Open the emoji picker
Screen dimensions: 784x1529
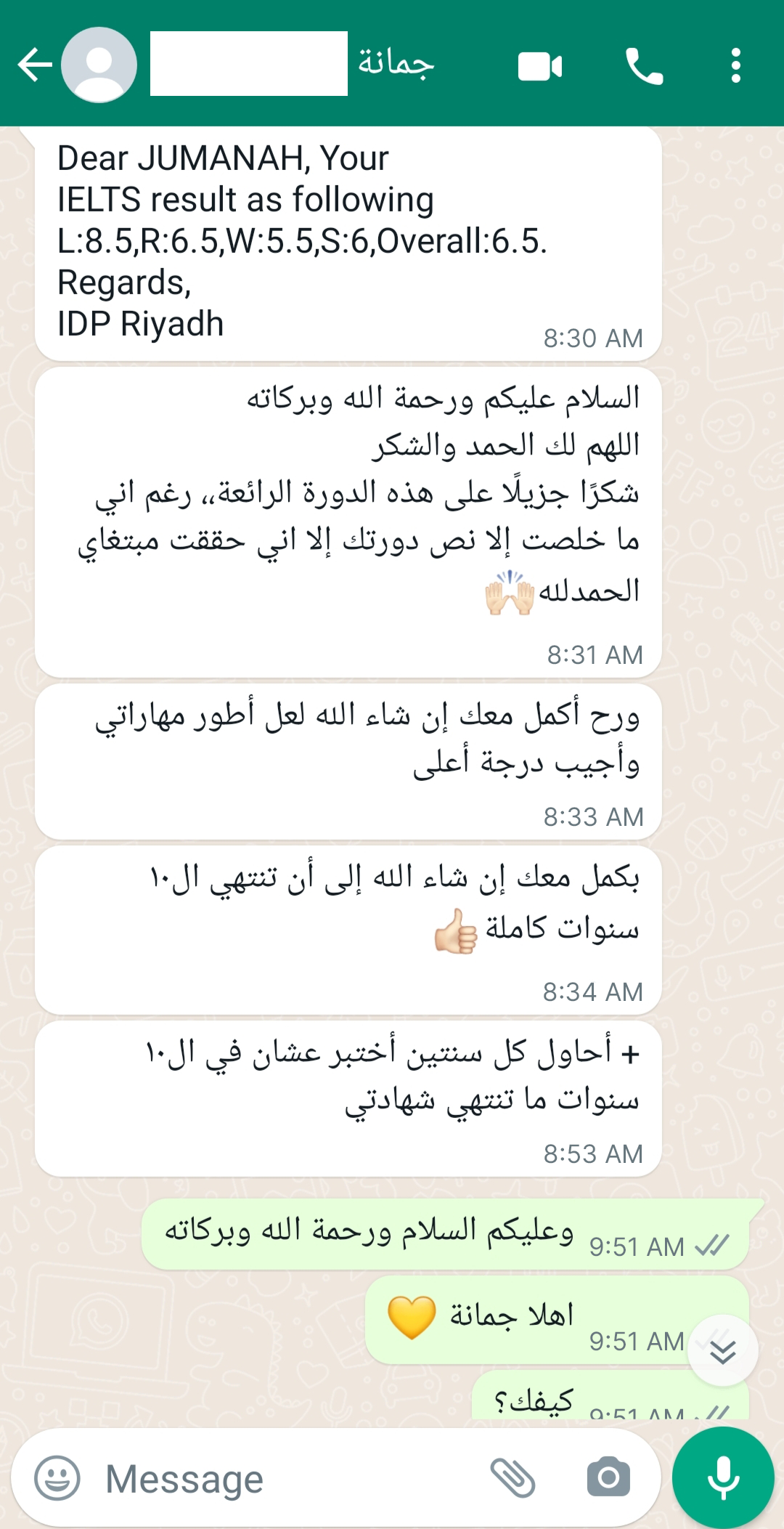pyautogui.click(x=57, y=1478)
